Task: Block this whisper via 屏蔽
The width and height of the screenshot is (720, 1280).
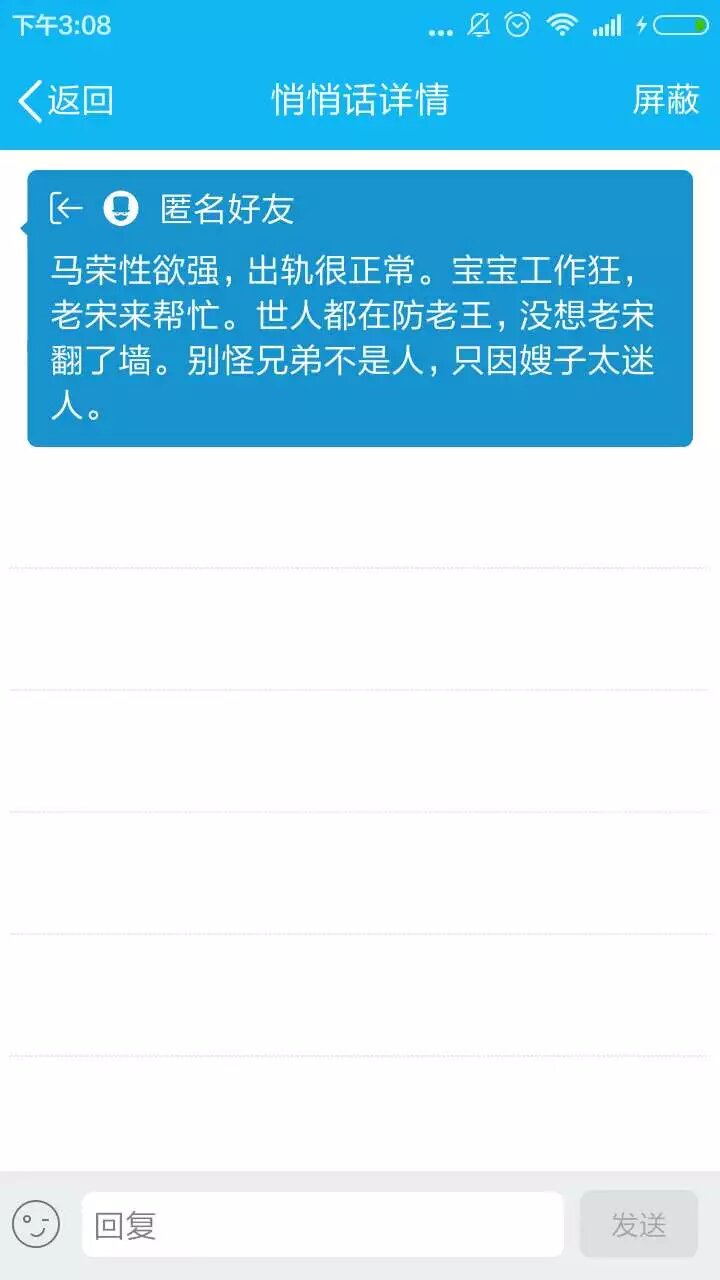Action: 665,100
